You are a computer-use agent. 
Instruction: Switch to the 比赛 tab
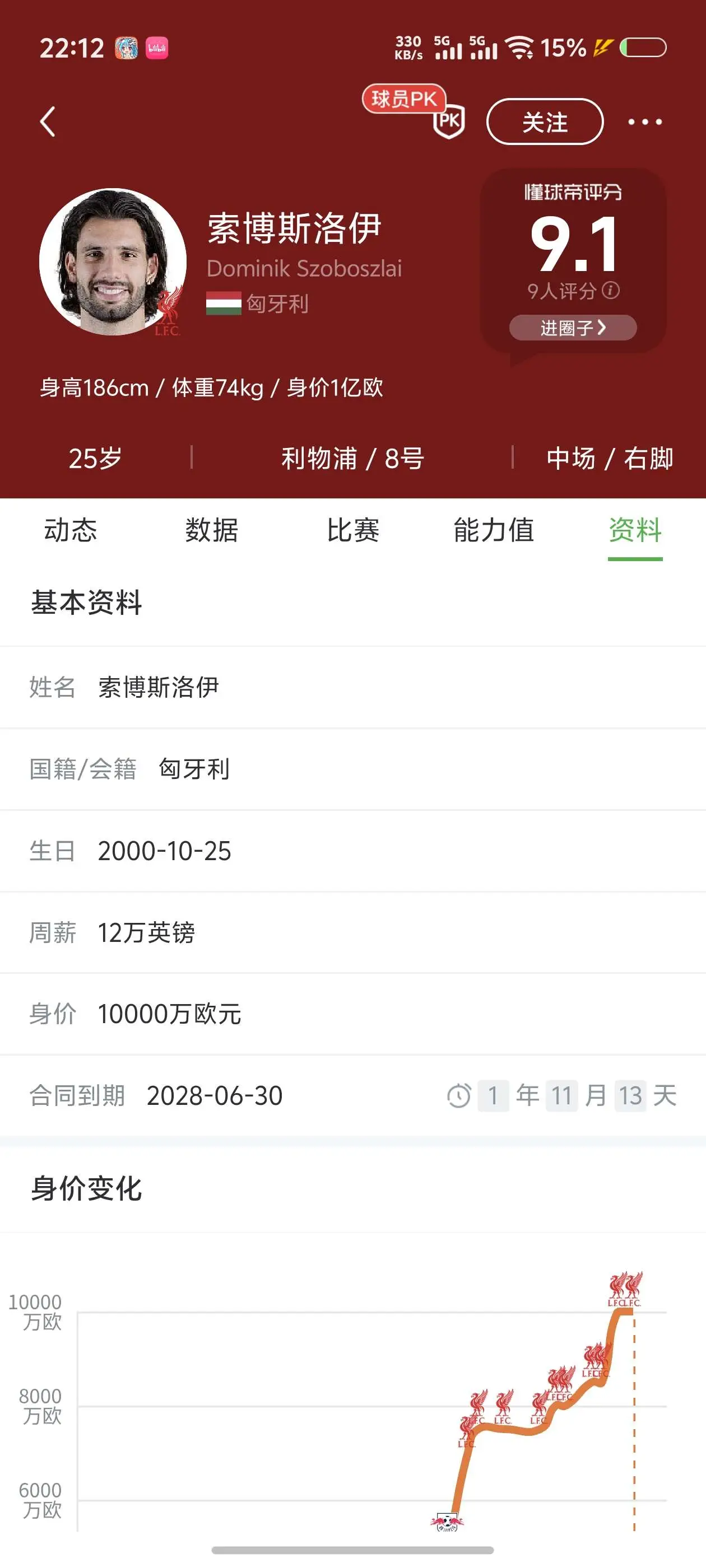(354, 530)
